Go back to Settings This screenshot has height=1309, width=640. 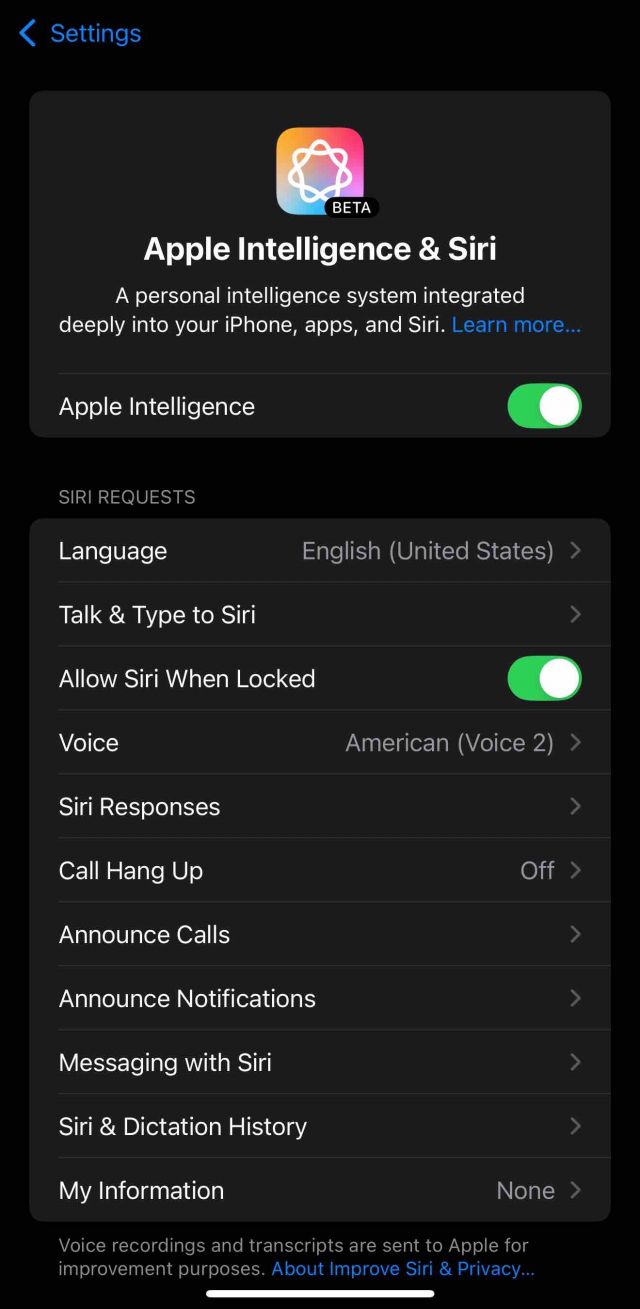tap(80, 33)
